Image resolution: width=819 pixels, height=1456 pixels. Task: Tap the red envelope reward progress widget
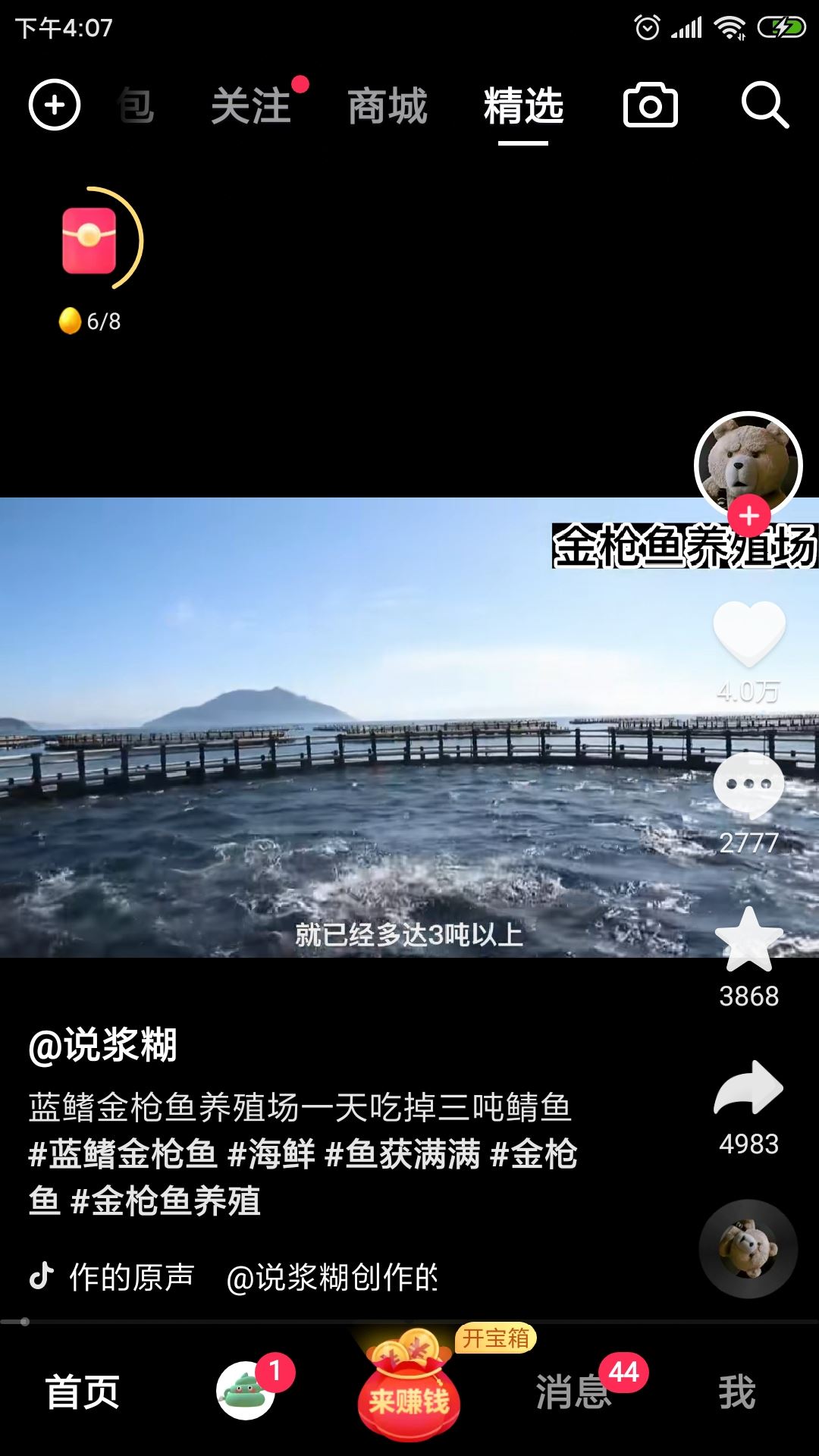87,239
